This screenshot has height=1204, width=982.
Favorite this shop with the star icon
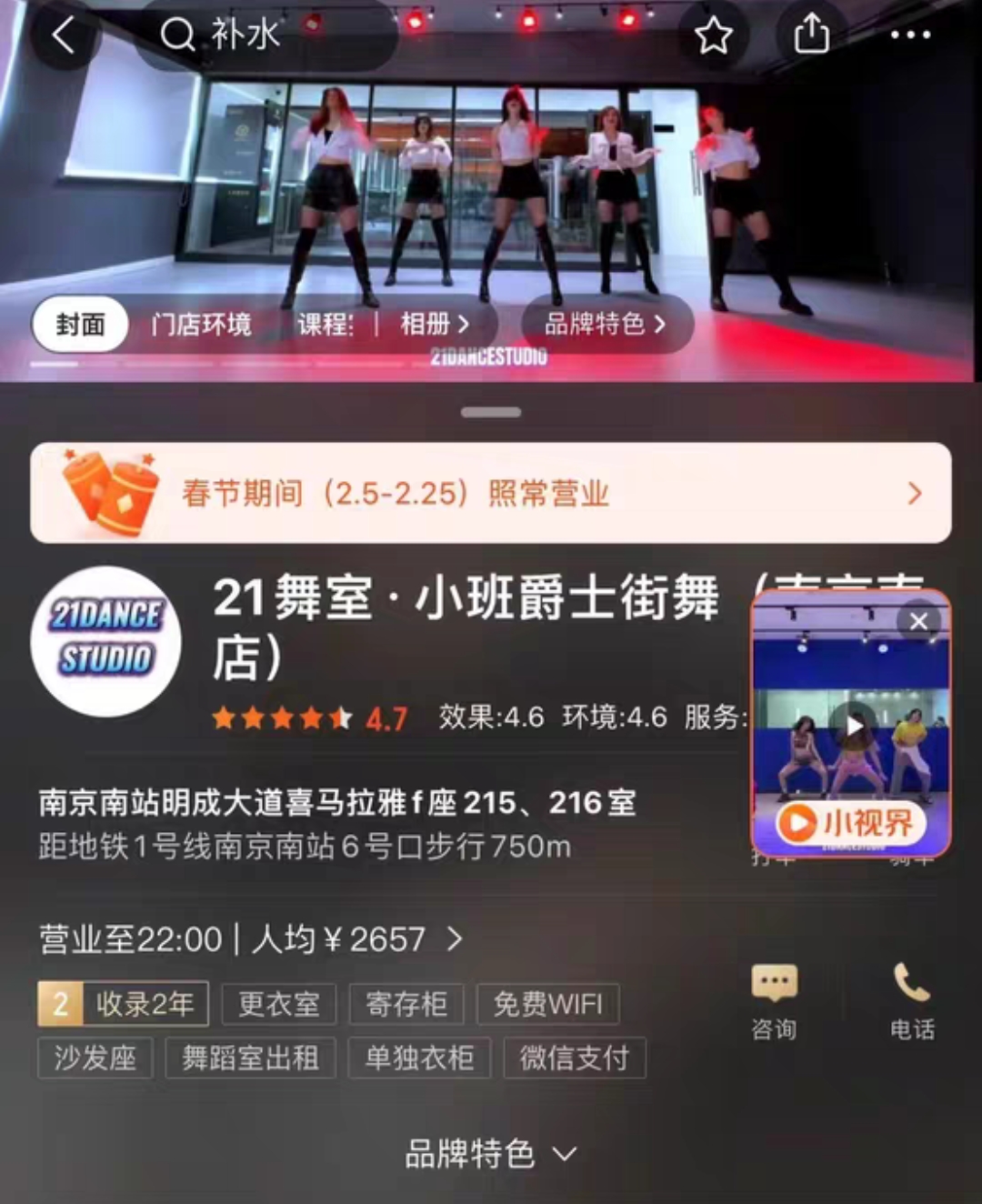point(713,36)
